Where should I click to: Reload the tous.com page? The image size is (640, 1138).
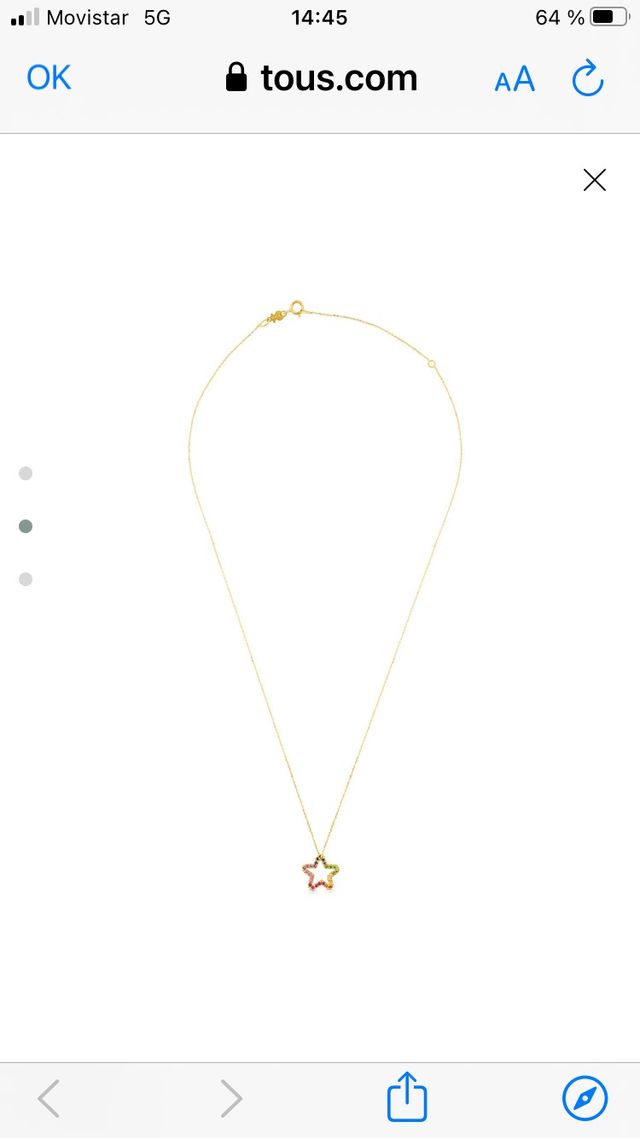point(587,79)
